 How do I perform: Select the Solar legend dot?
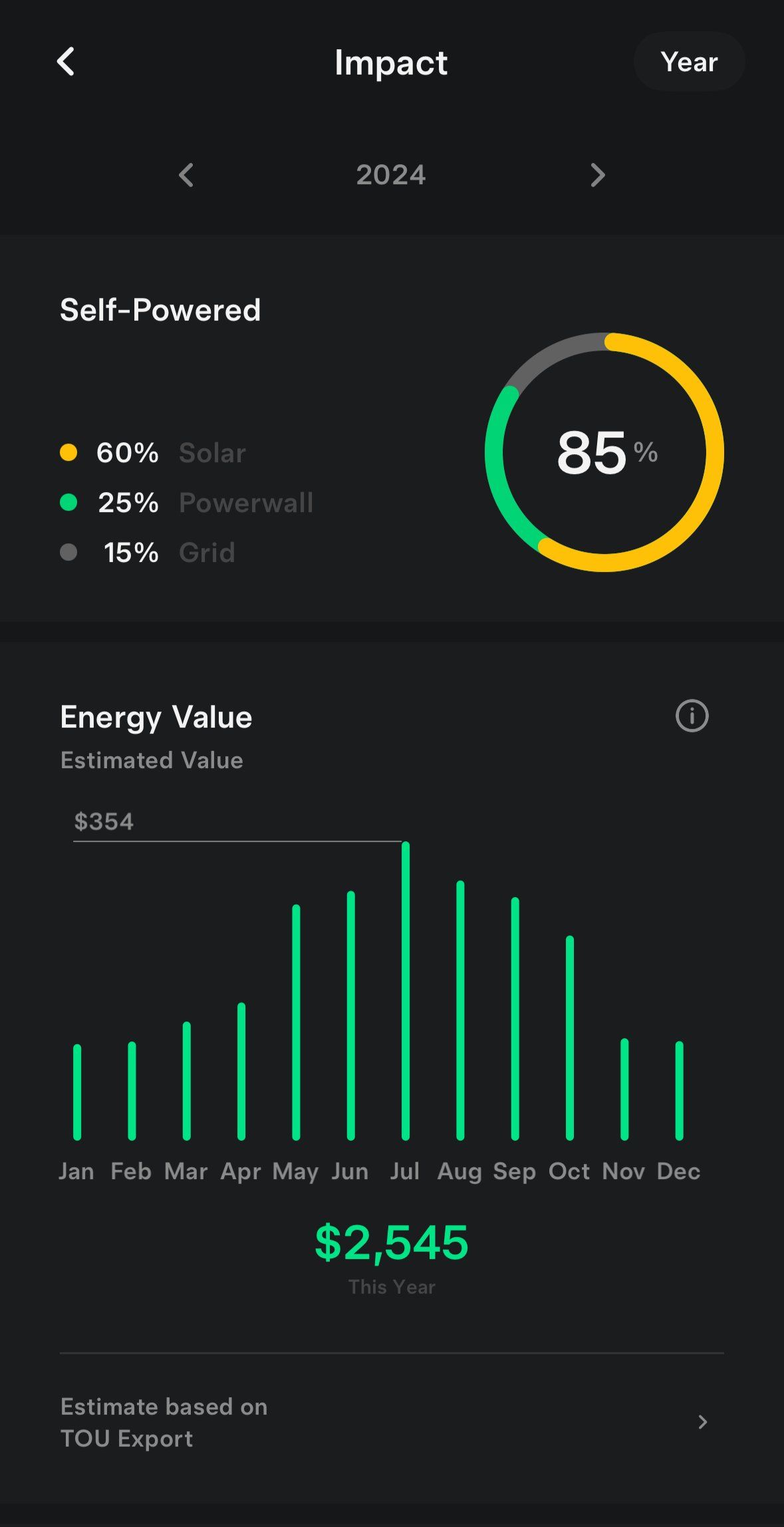(69, 452)
